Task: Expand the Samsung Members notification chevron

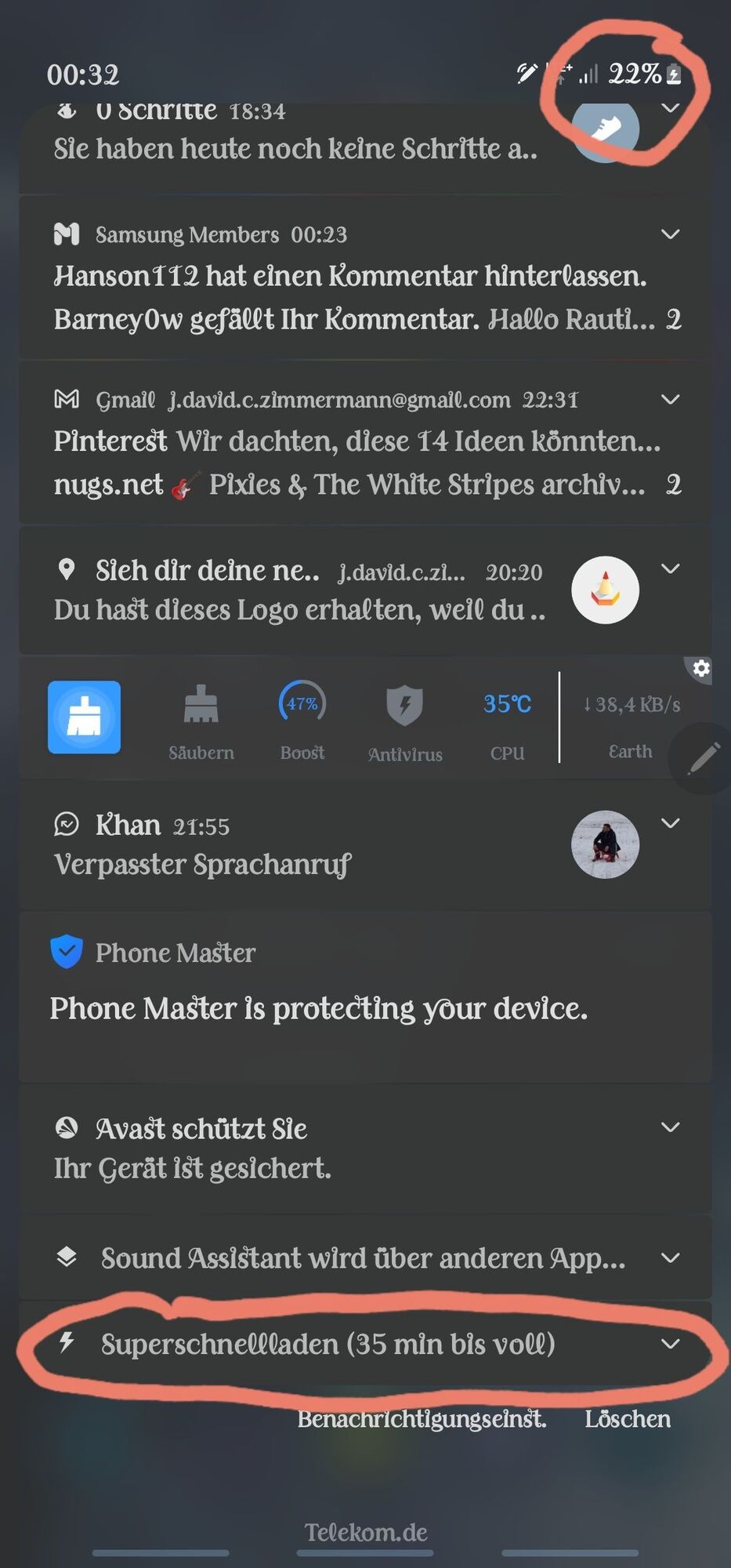Action: click(x=670, y=234)
